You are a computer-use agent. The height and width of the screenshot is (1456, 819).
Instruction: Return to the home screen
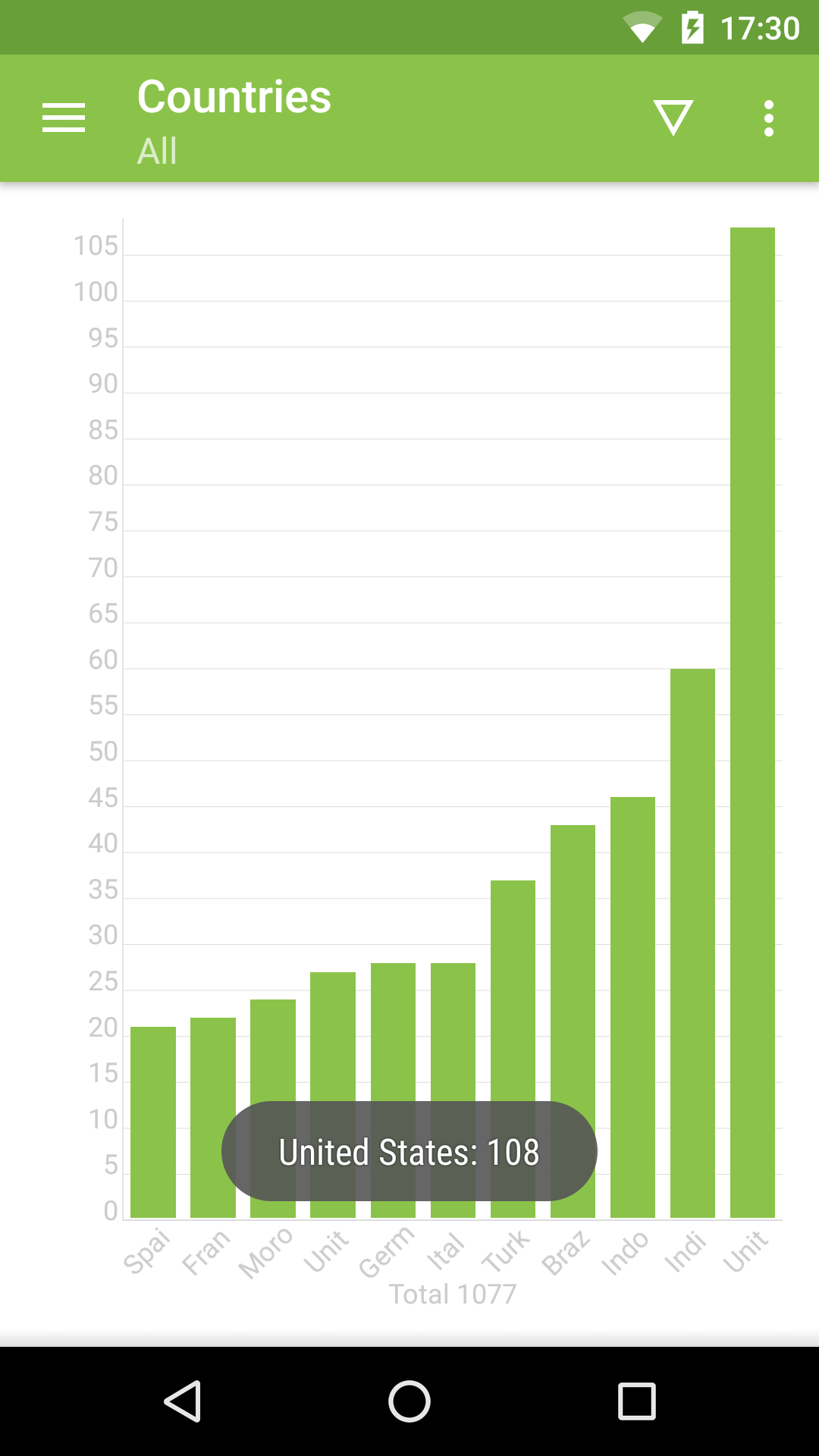coord(409,1401)
